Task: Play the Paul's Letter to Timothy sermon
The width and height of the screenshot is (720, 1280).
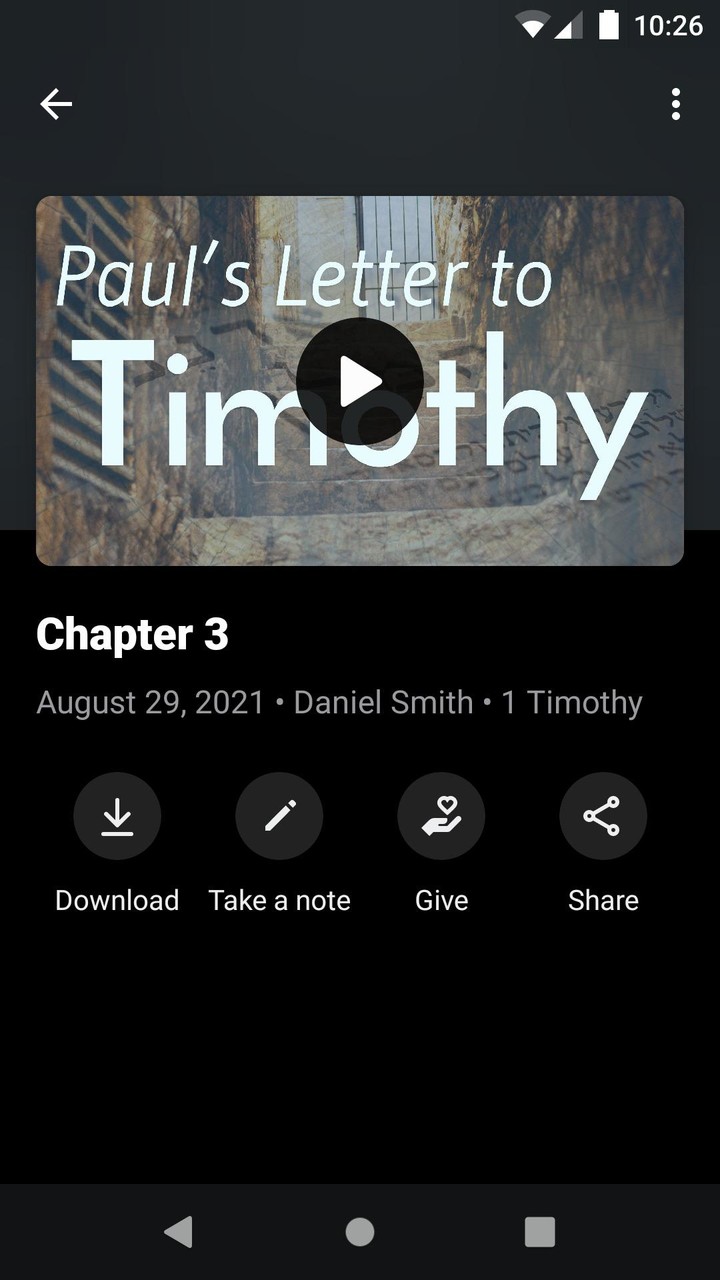Action: pyautogui.click(x=360, y=381)
